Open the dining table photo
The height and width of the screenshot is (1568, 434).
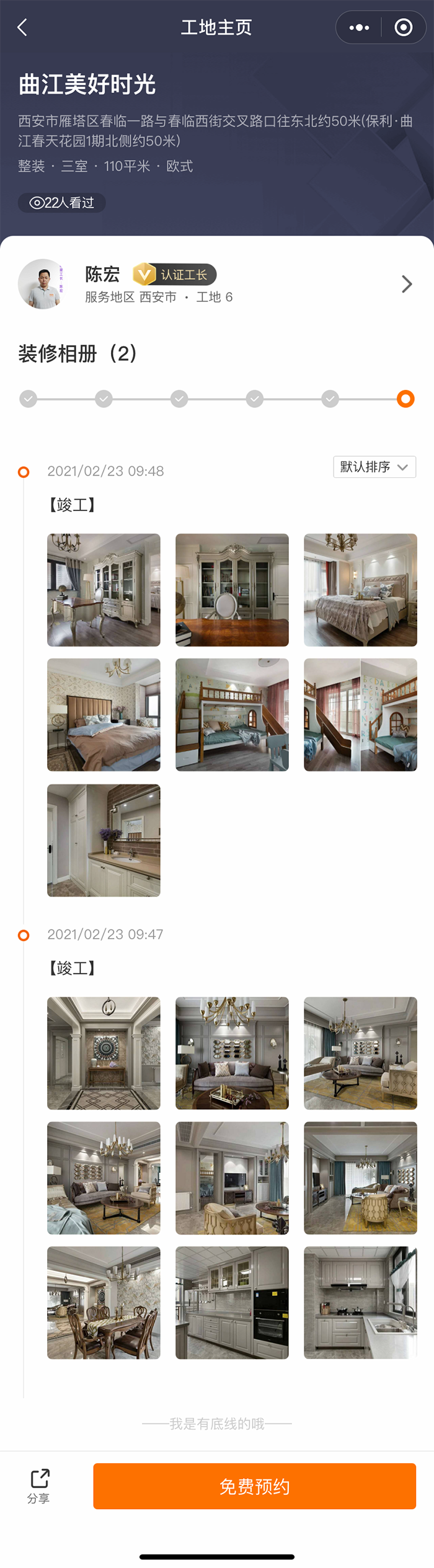[x=104, y=1302]
